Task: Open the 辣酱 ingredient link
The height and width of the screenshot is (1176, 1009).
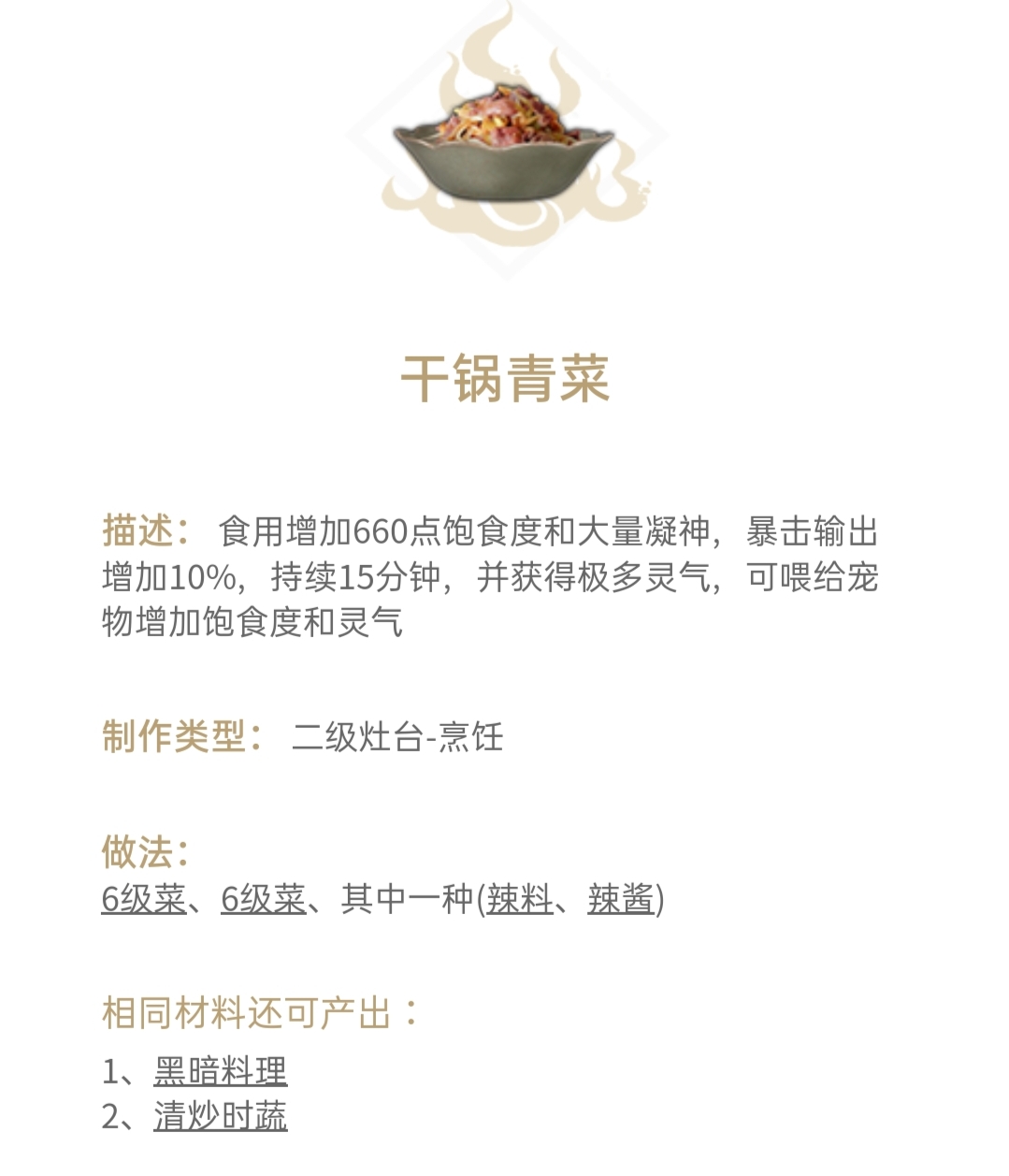Action: point(621,900)
